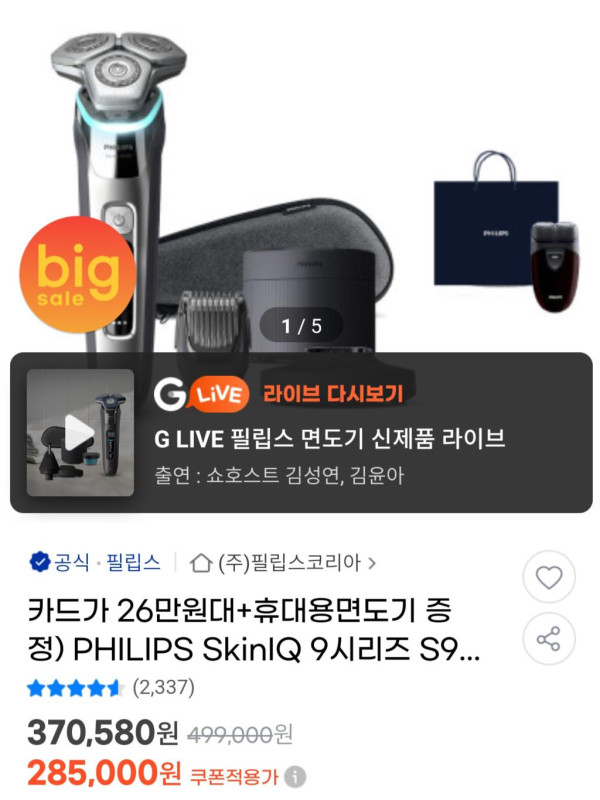Share this Philips shaver product
The image size is (600, 800).
549,640
